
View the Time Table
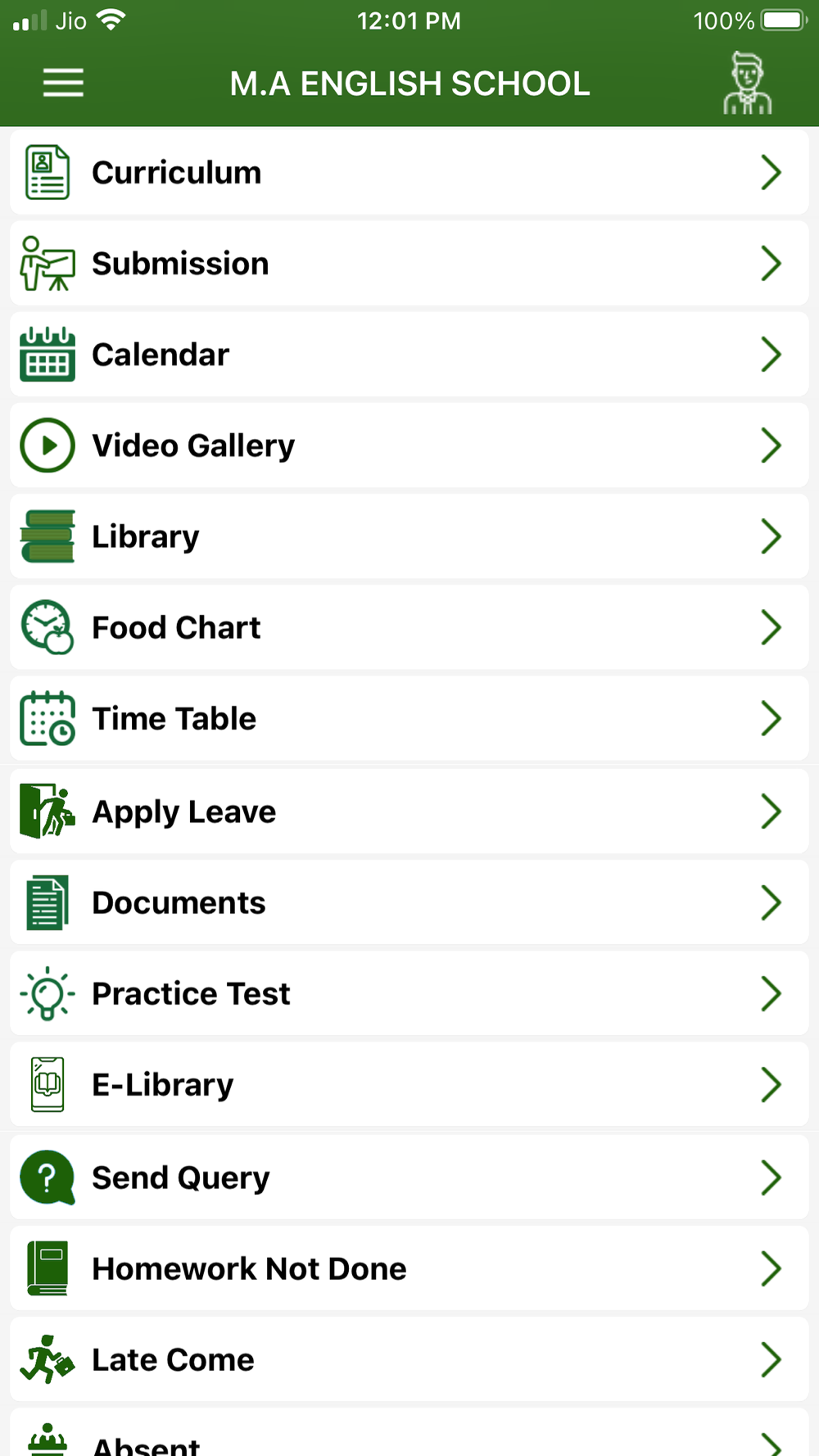[x=409, y=718]
